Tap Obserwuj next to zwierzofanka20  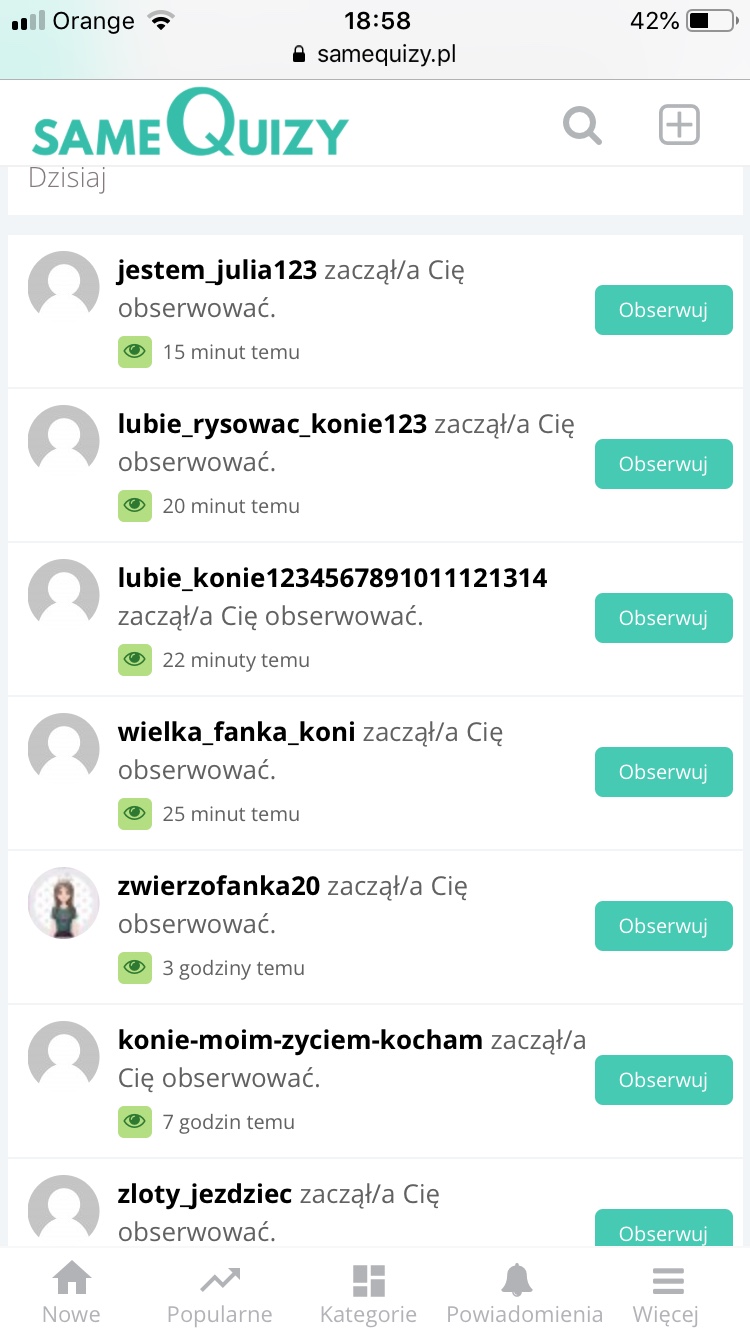click(663, 926)
